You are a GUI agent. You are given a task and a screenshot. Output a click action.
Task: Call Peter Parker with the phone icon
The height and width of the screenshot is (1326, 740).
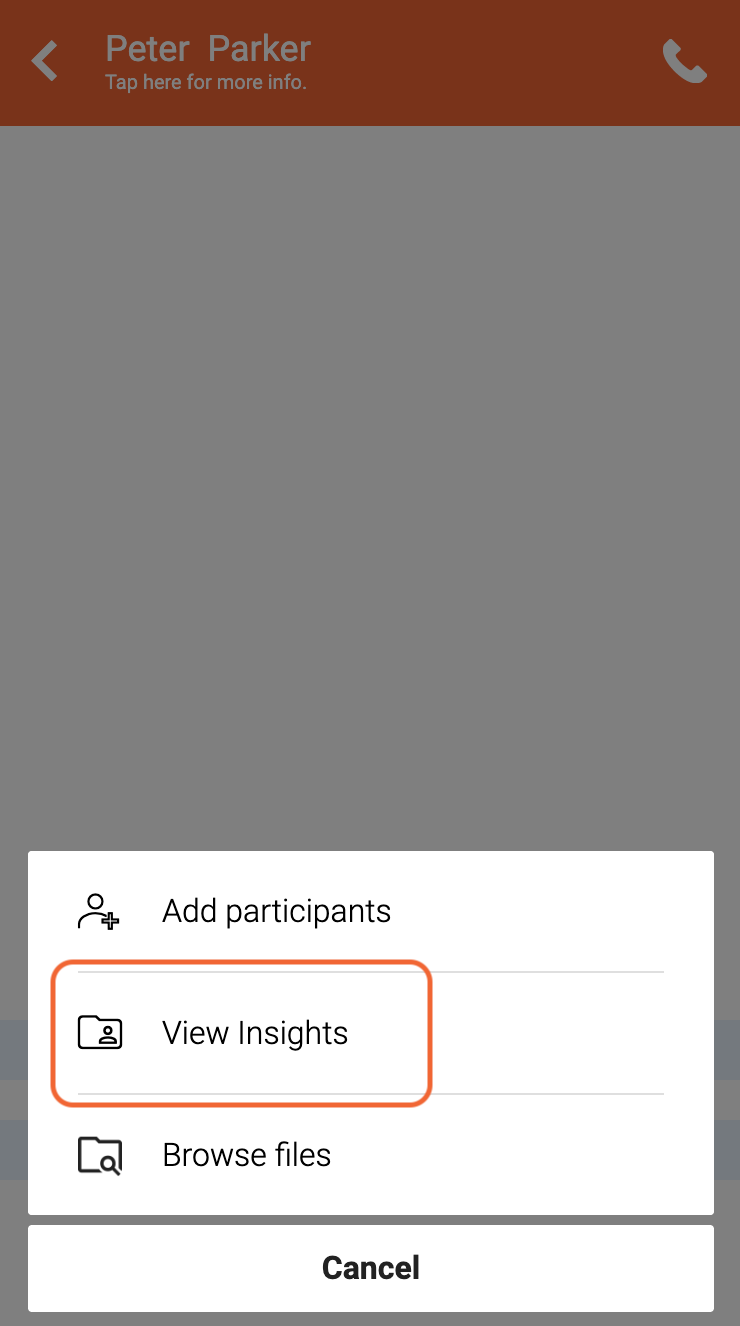click(685, 62)
